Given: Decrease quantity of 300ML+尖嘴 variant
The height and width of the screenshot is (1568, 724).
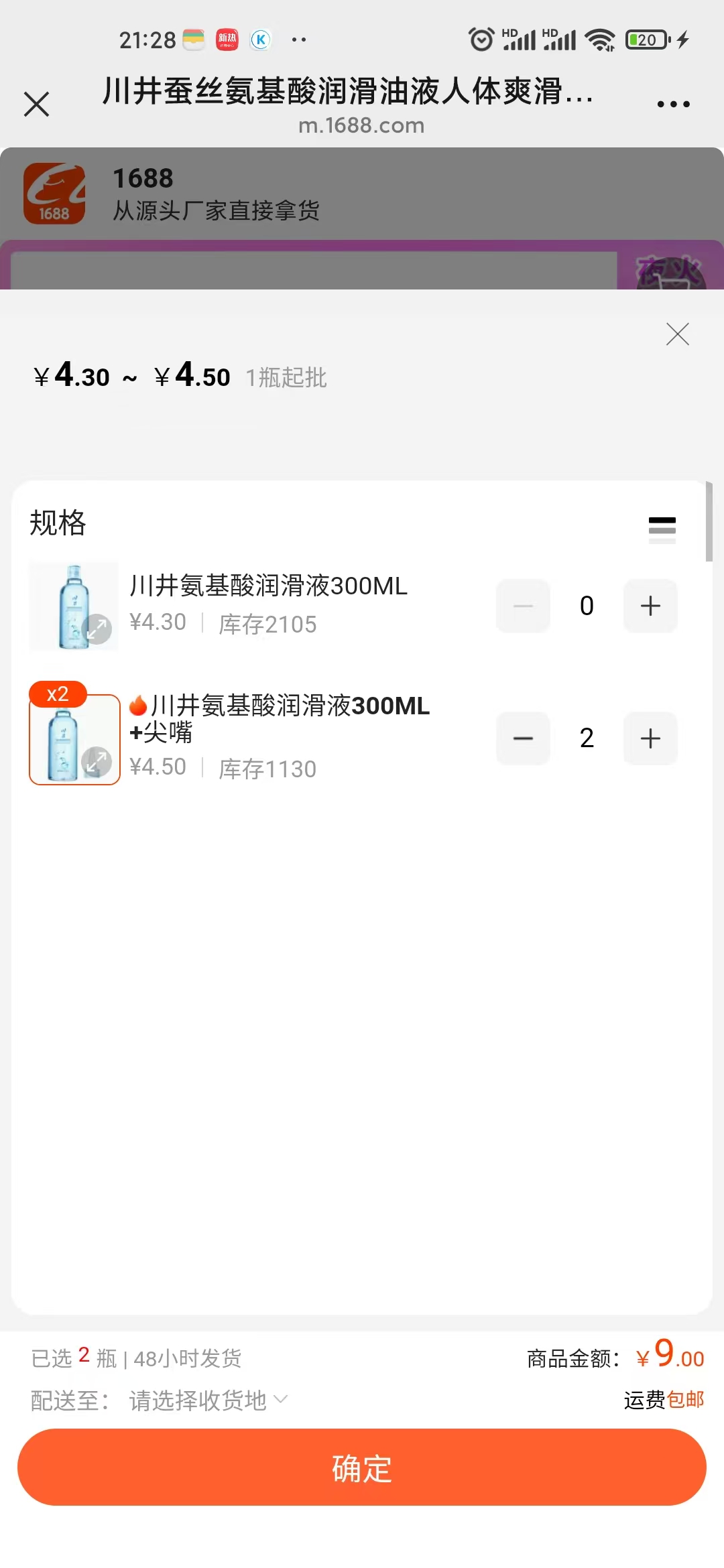Looking at the screenshot, I should point(523,738).
